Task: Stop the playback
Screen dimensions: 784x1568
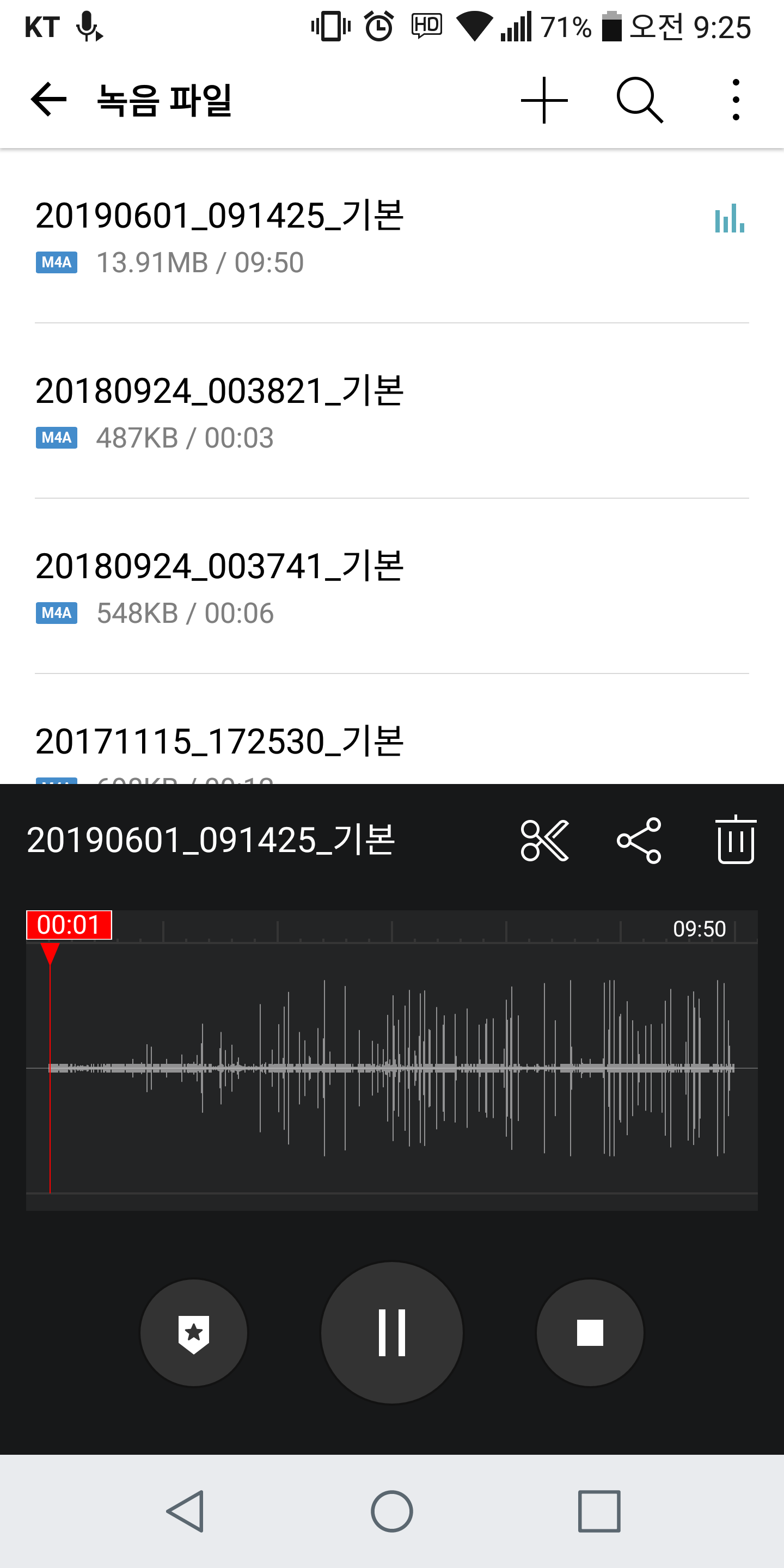Action: pos(589,1332)
